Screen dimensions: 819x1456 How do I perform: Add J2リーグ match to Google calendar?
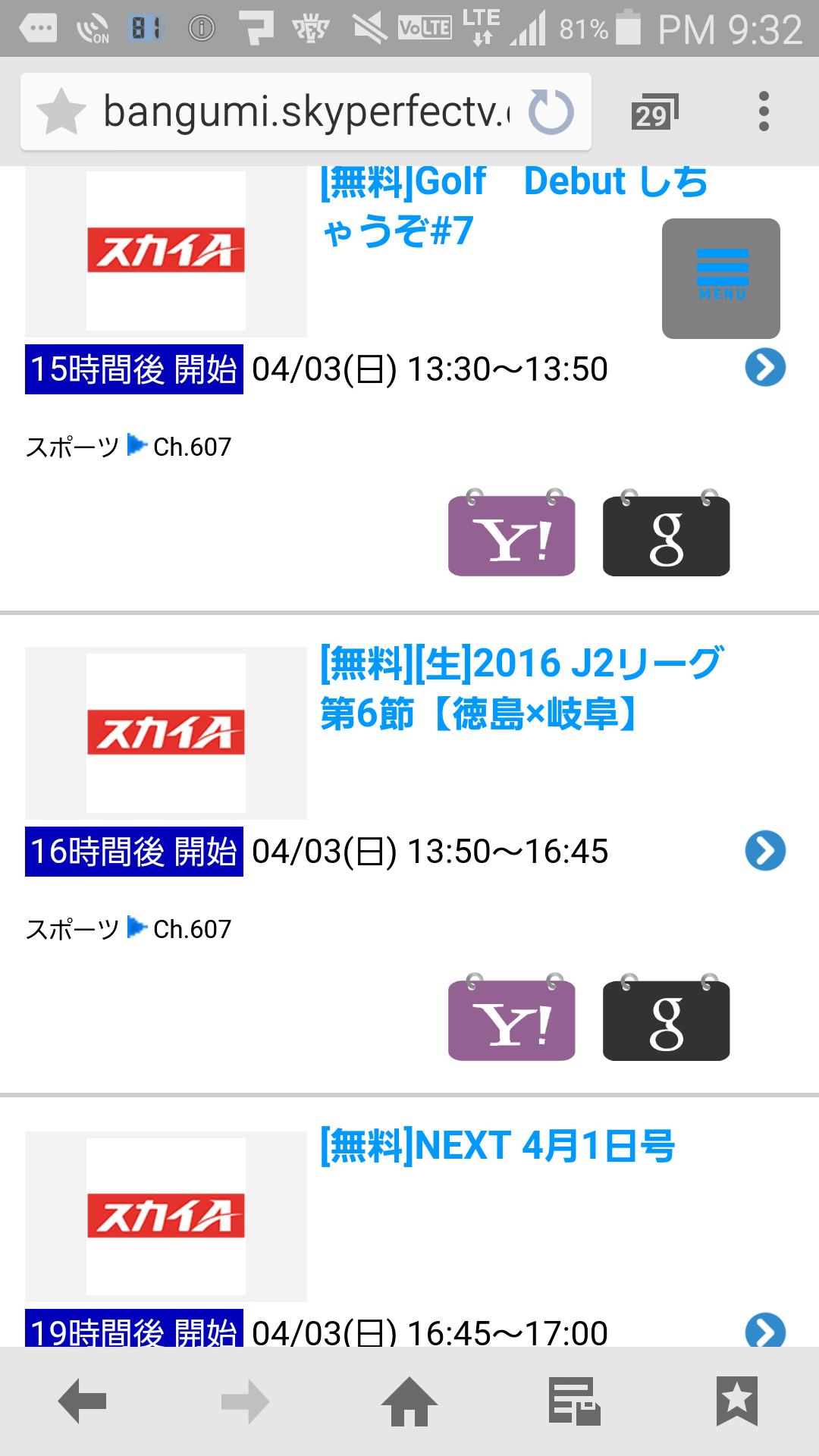click(x=666, y=1019)
